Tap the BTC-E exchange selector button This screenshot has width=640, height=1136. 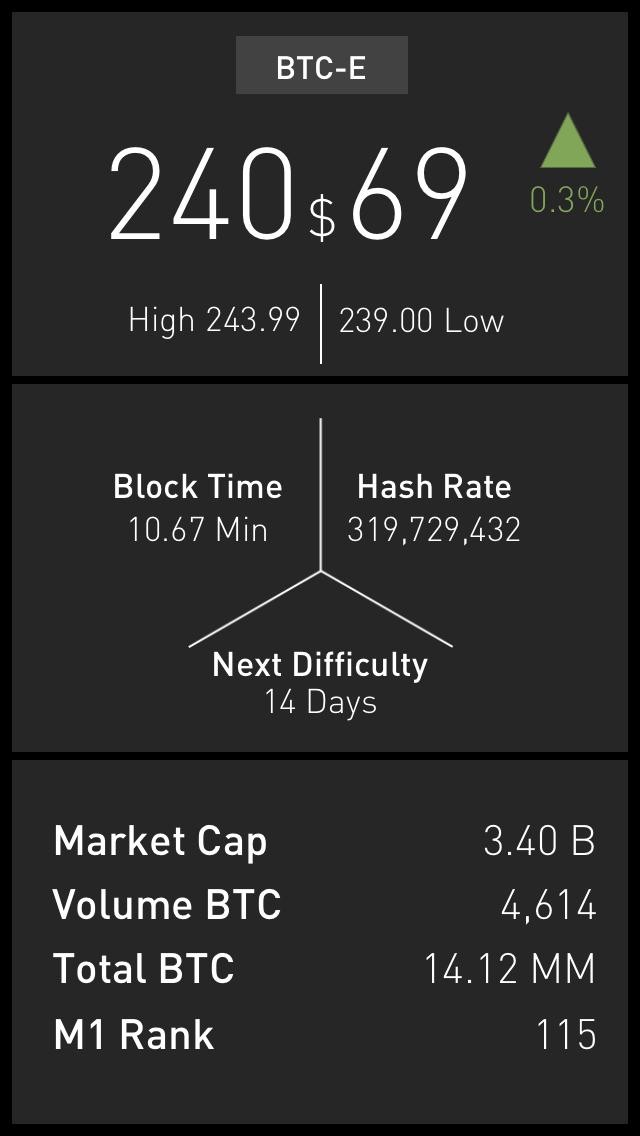tap(321, 66)
